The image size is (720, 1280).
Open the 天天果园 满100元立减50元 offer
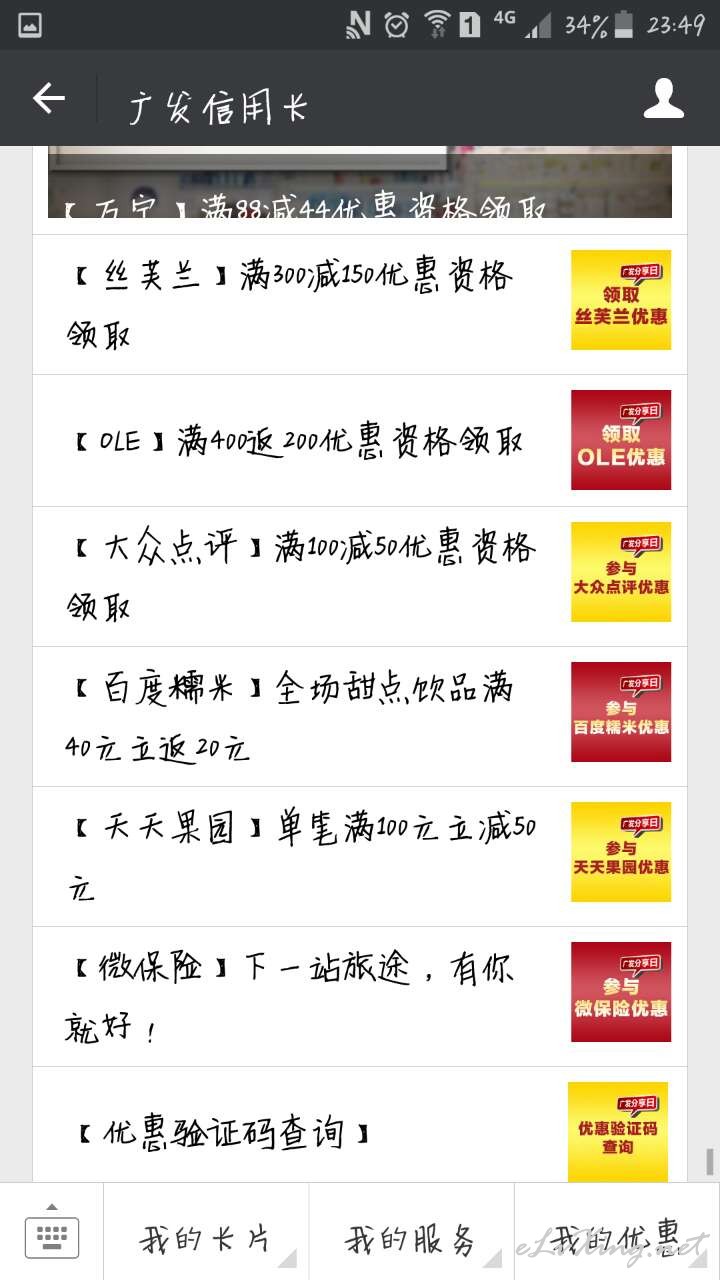click(360, 856)
